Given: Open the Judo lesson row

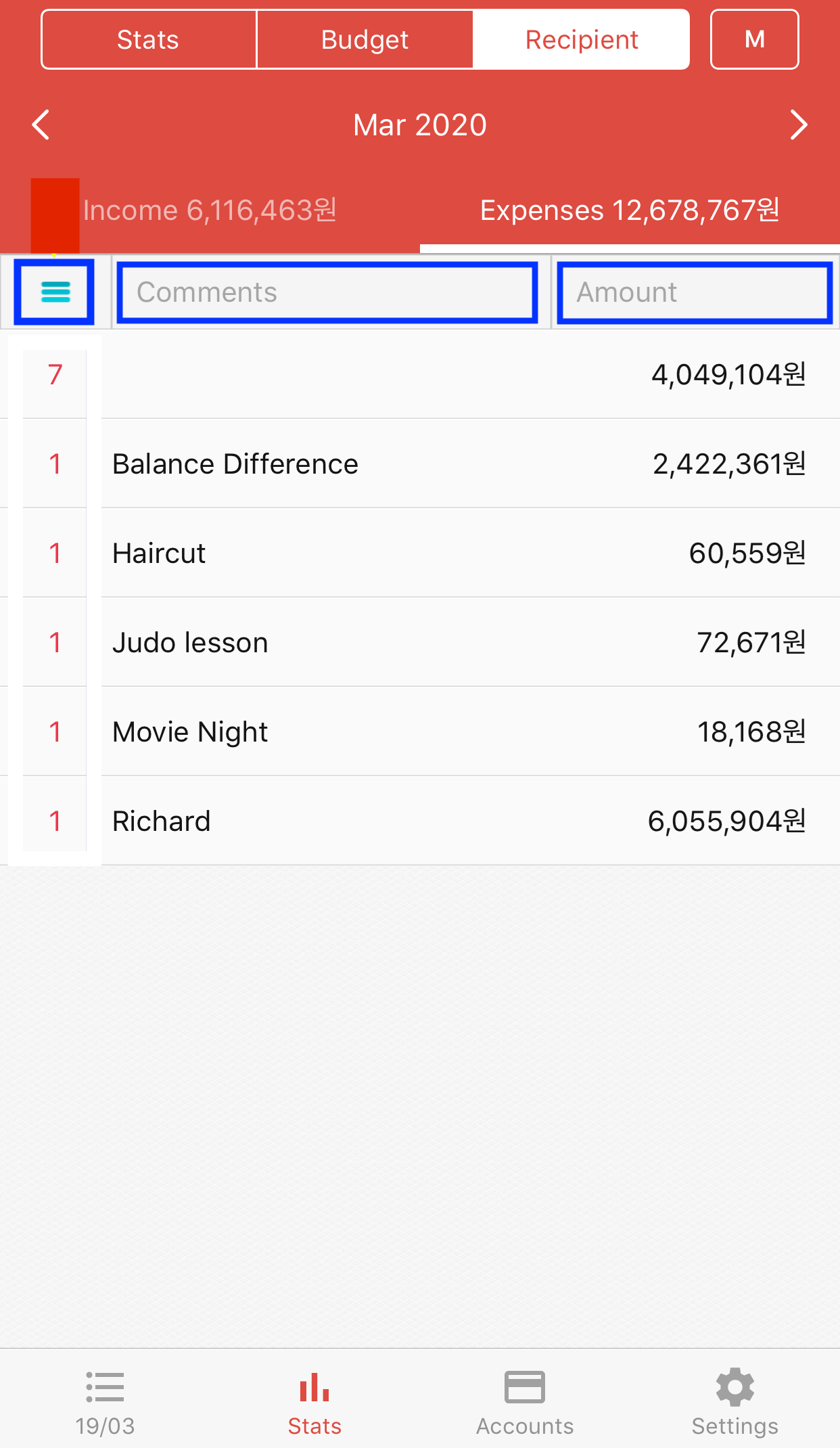Looking at the screenshot, I should [x=420, y=642].
